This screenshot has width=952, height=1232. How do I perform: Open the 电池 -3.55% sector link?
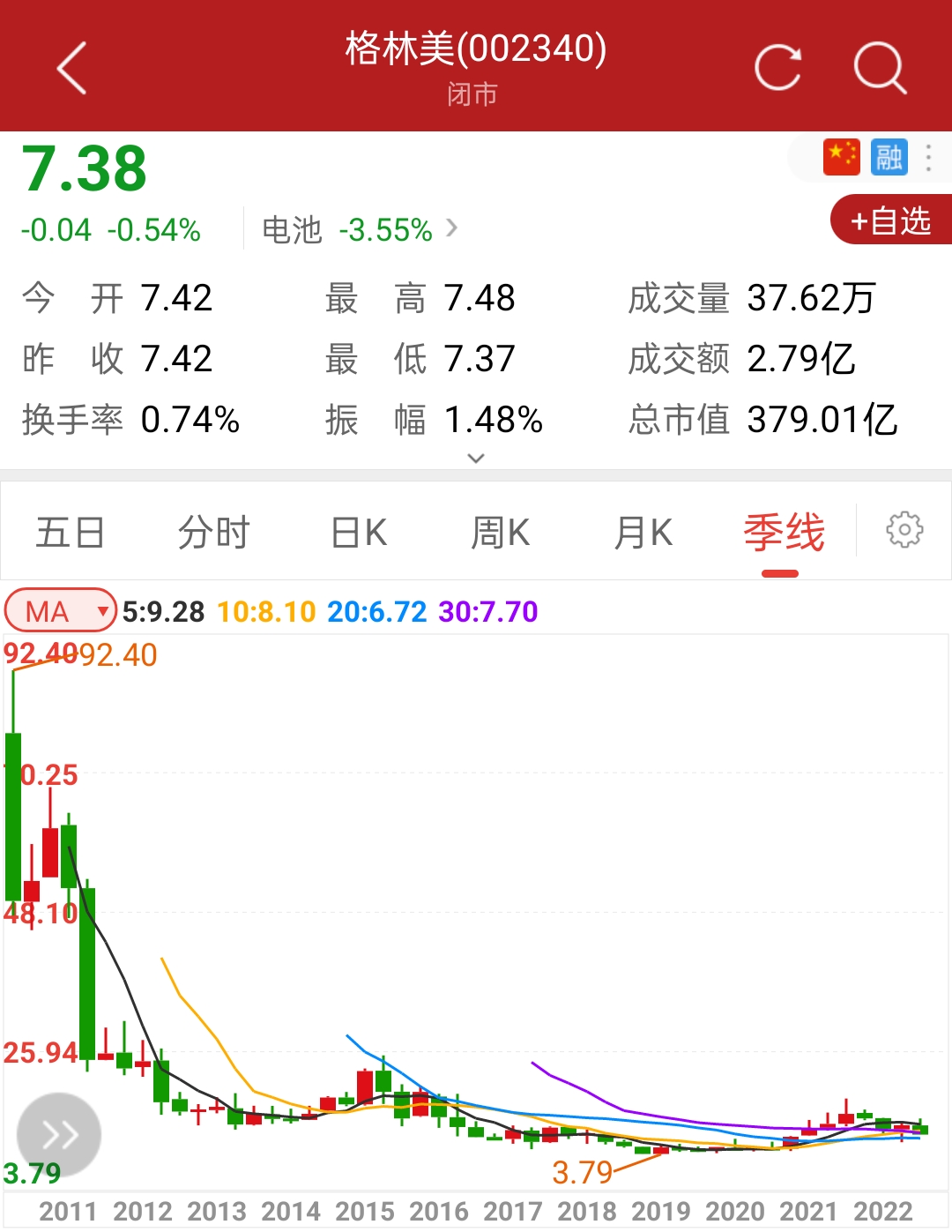tap(344, 230)
